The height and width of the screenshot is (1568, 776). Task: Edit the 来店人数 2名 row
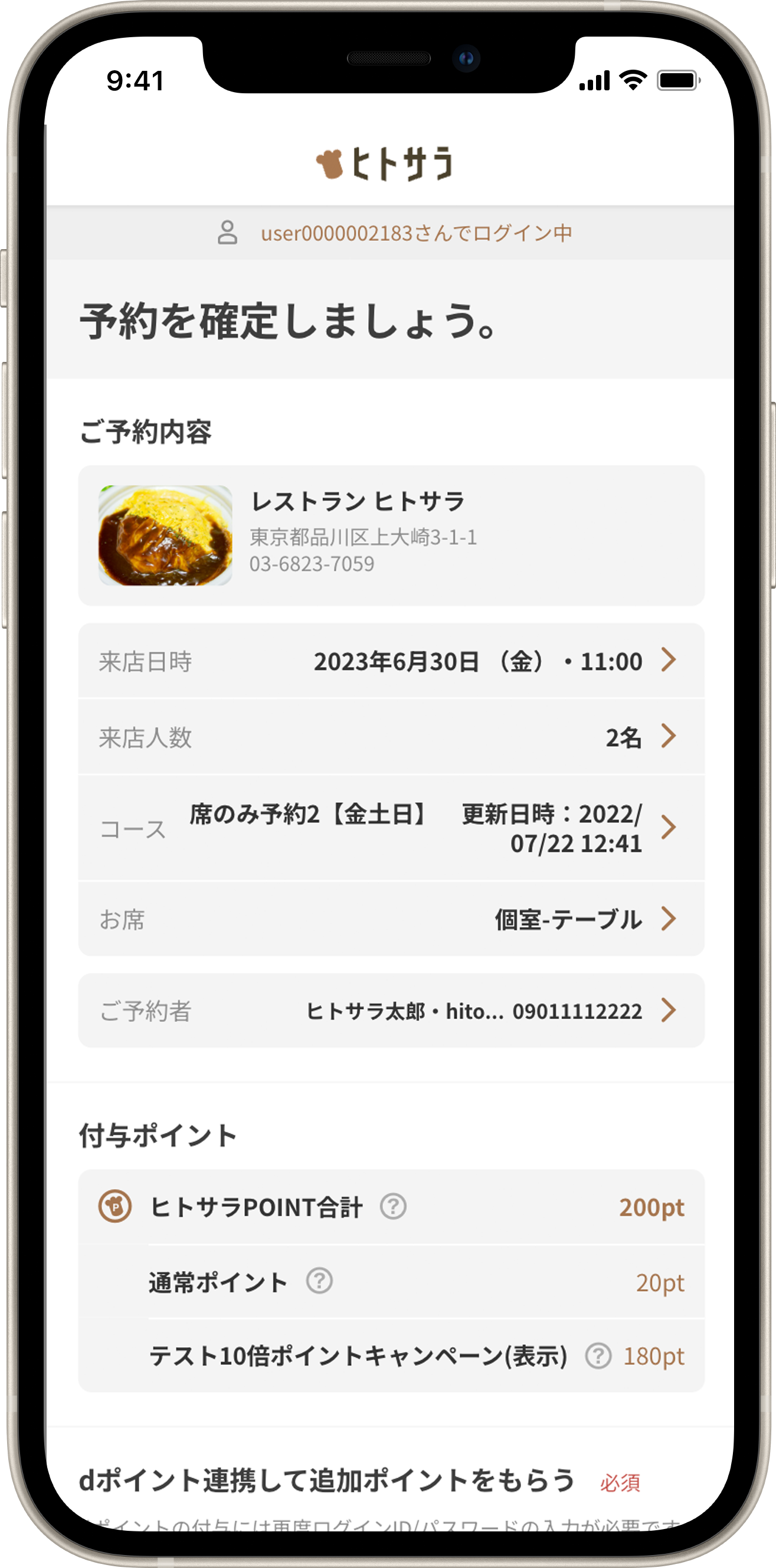pos(391,737)
